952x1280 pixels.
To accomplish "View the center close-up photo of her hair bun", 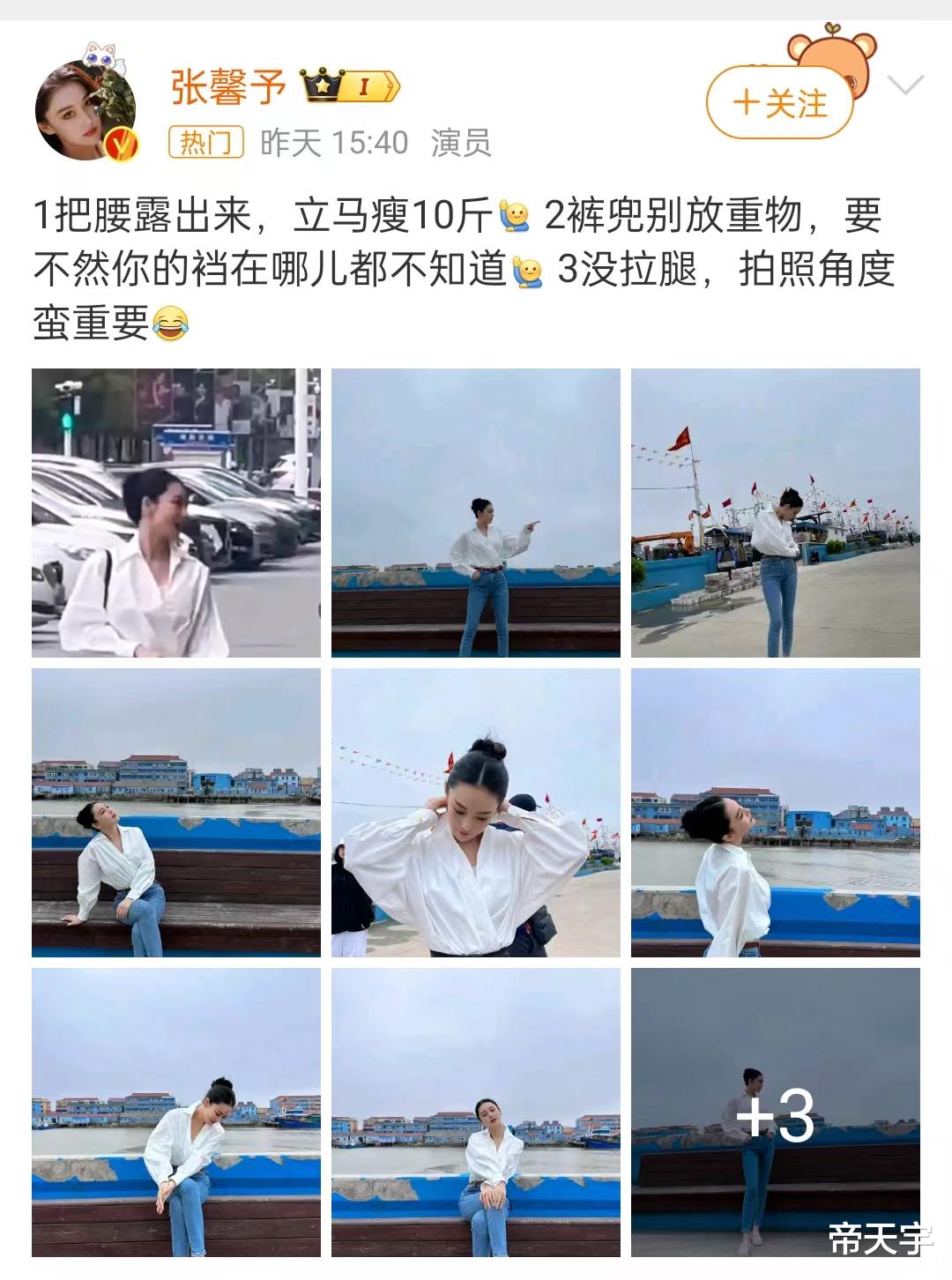I will pyautogui.click(x=476, y=815).
